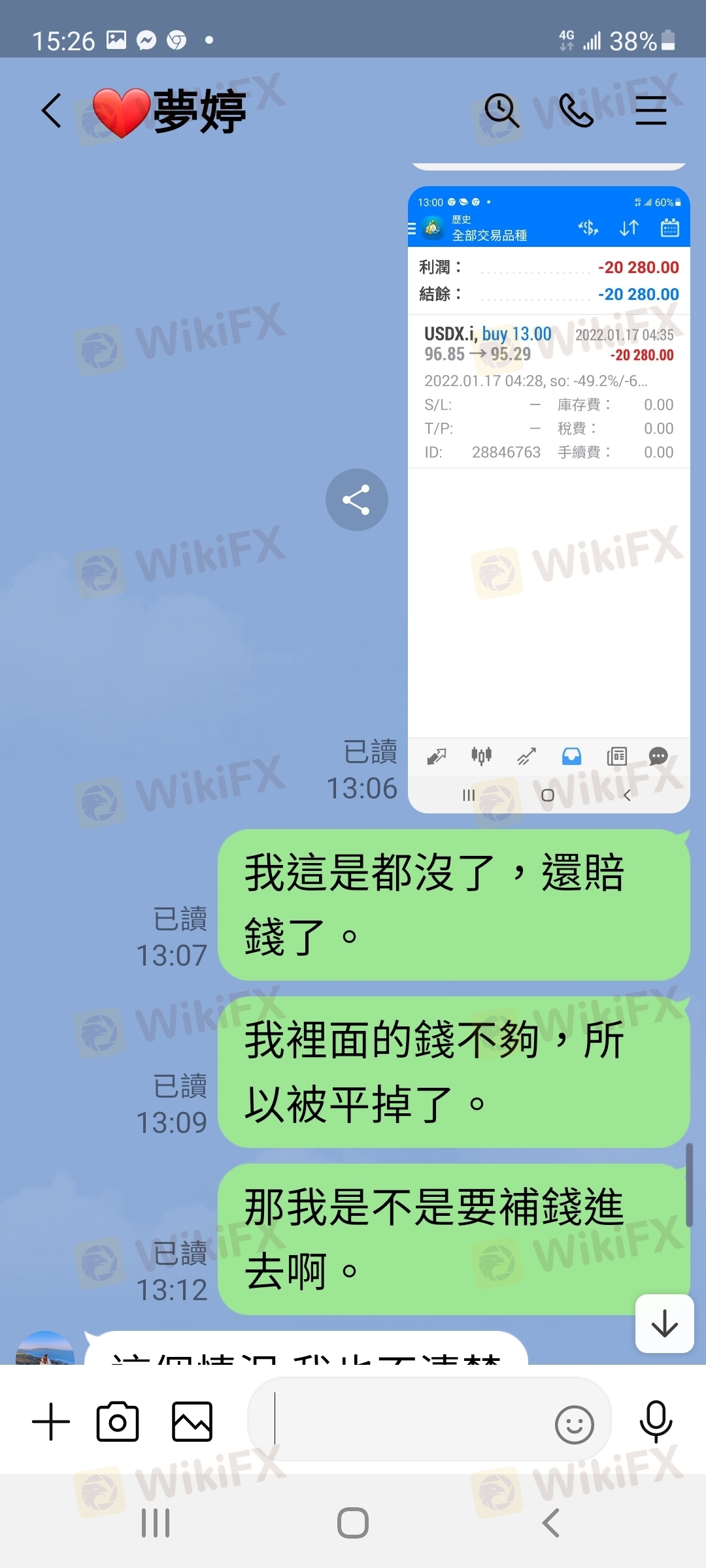The image size is (706, 1568).
Task: Open the recent apps view
Action: click(x=156, y=1523)
